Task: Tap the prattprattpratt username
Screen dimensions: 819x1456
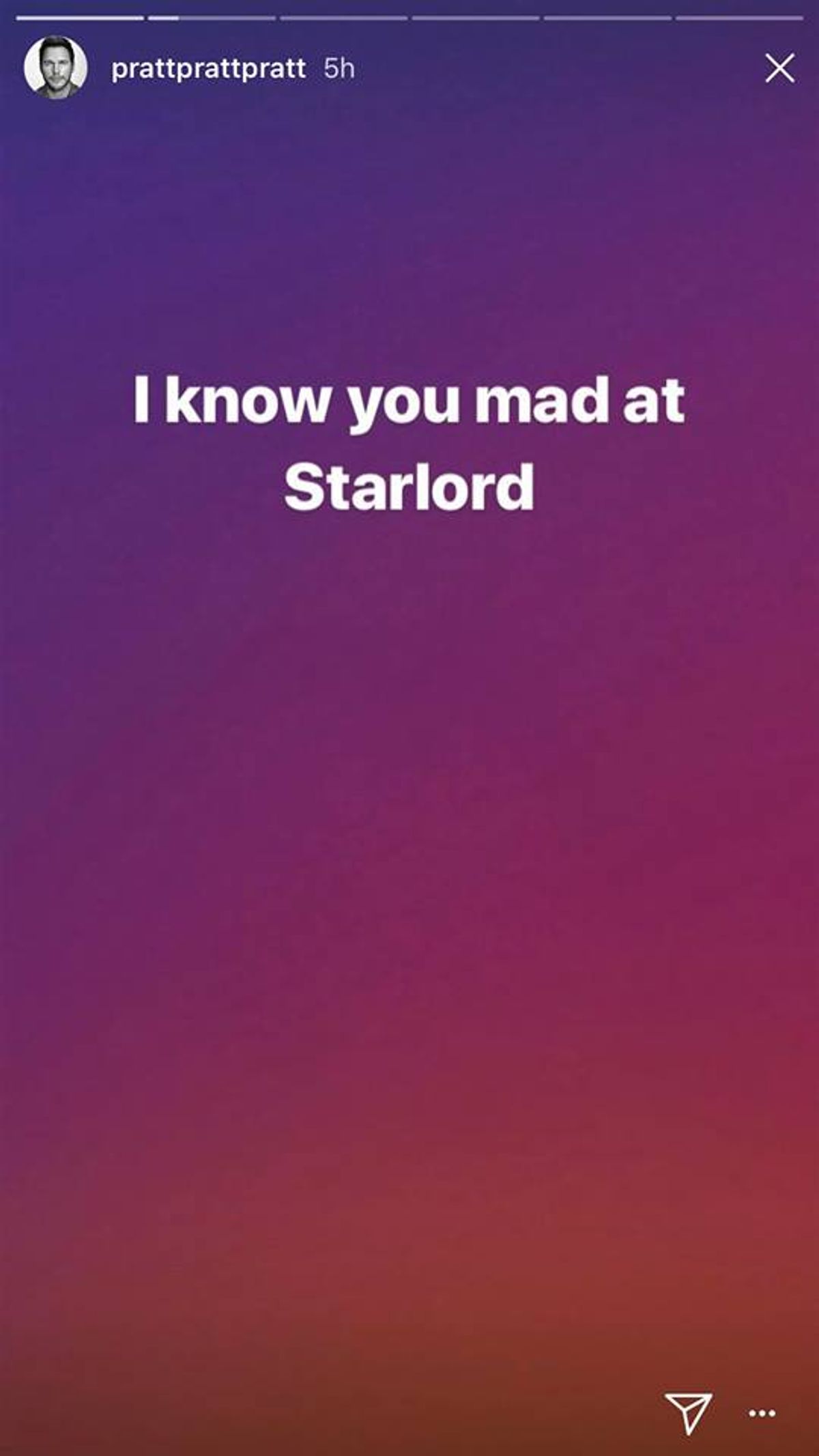Action: pos(208,68)
